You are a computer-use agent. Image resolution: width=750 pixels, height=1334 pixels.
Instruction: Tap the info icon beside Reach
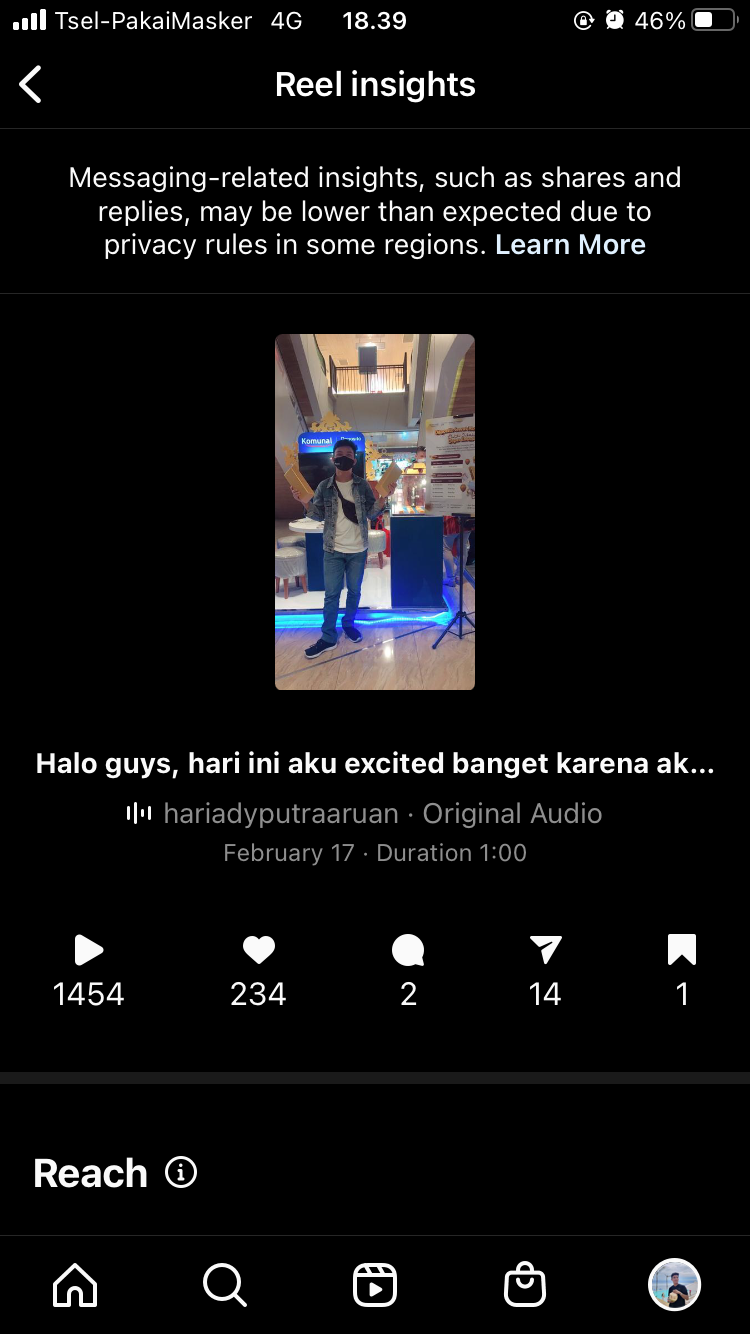(x=181, y=1172)
